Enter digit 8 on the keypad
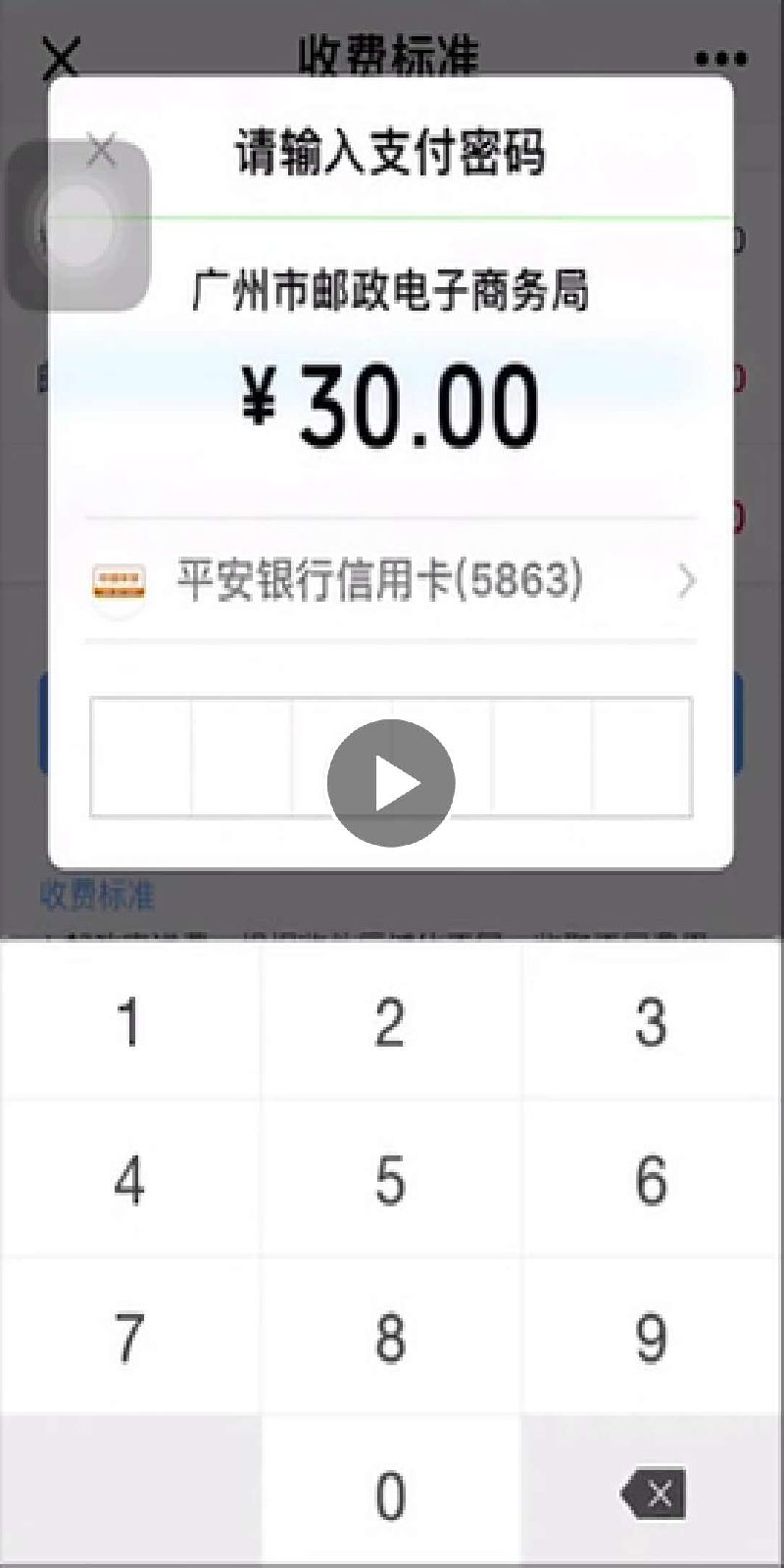This screenshot has height=1568, width=784. coord(390,1337)
